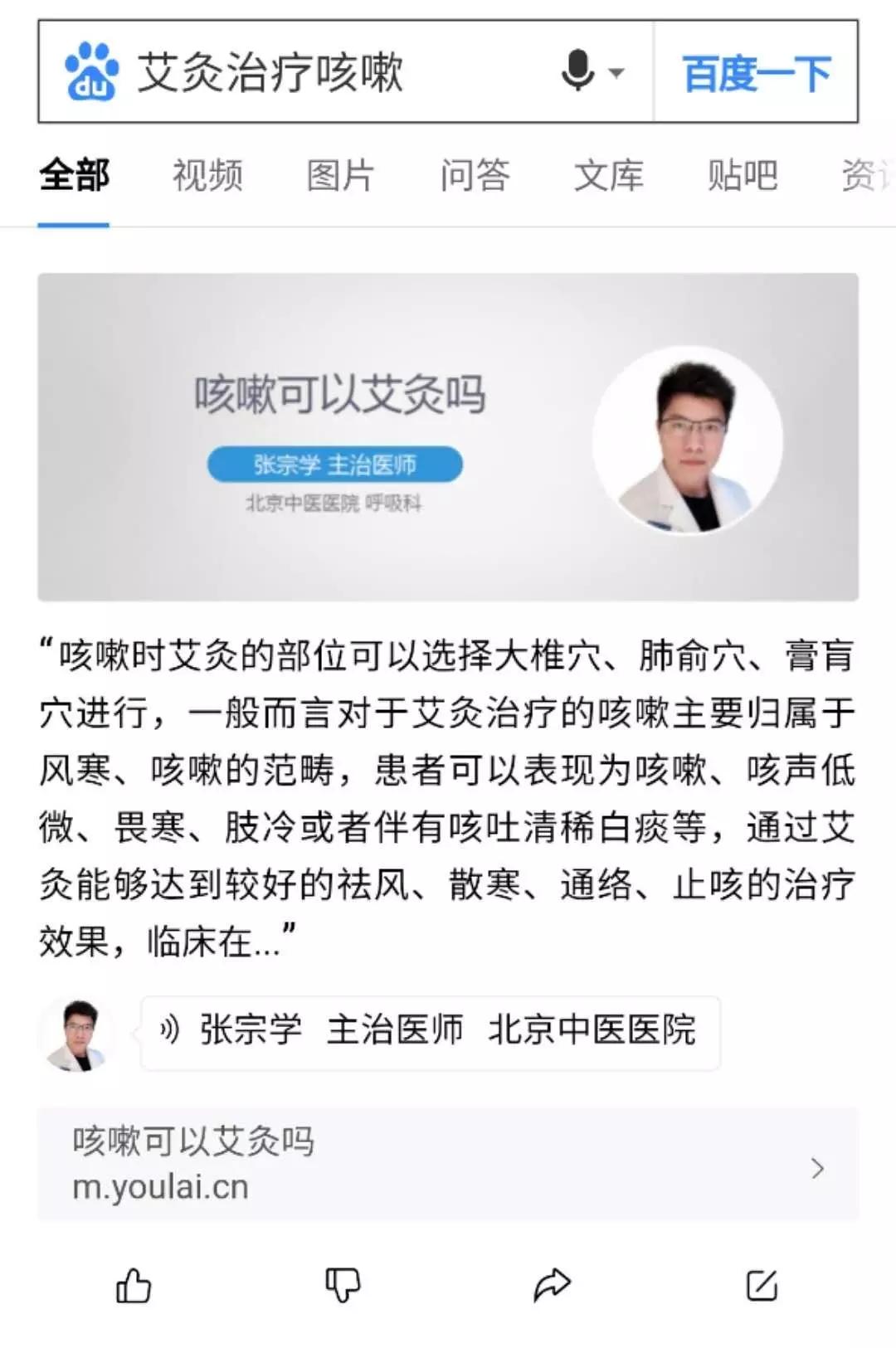896x1348 pixels.
Task: Open the 咳嗽可以艾灸吗 video card
Action: pyautogui.click(x=448, y=436)
